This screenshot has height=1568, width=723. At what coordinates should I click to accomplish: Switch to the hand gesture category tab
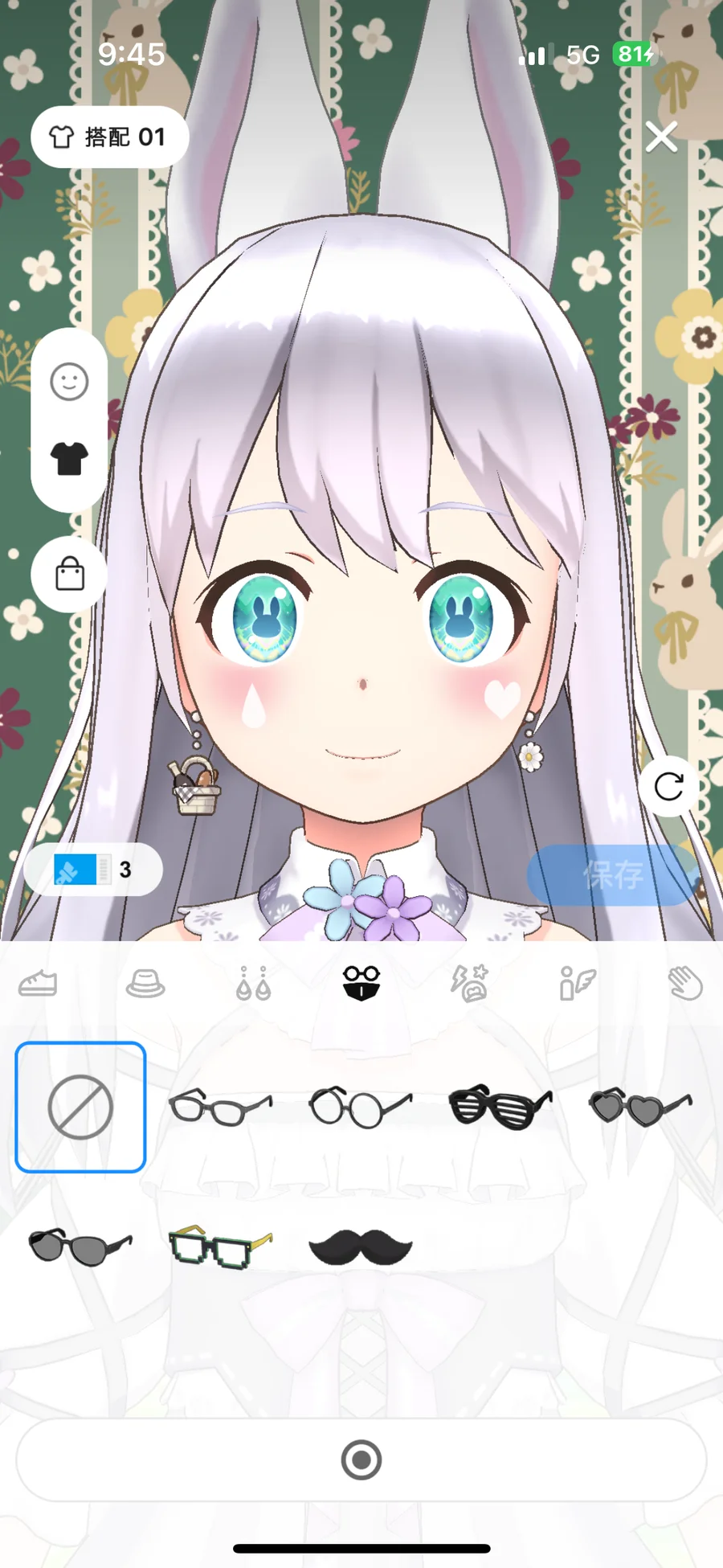tap(685, 982)
